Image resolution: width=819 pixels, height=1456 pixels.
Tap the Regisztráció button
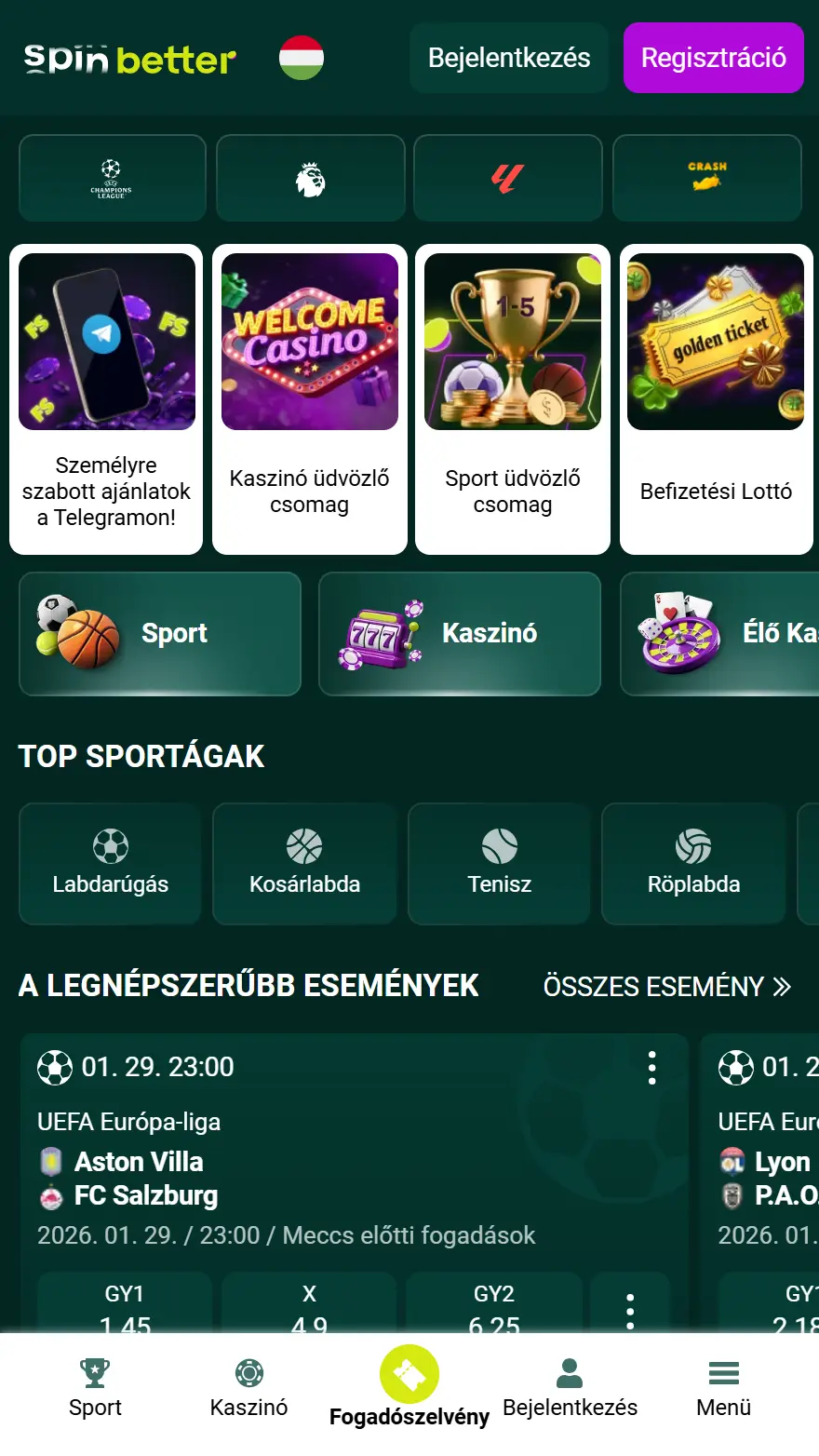(713, 58)
